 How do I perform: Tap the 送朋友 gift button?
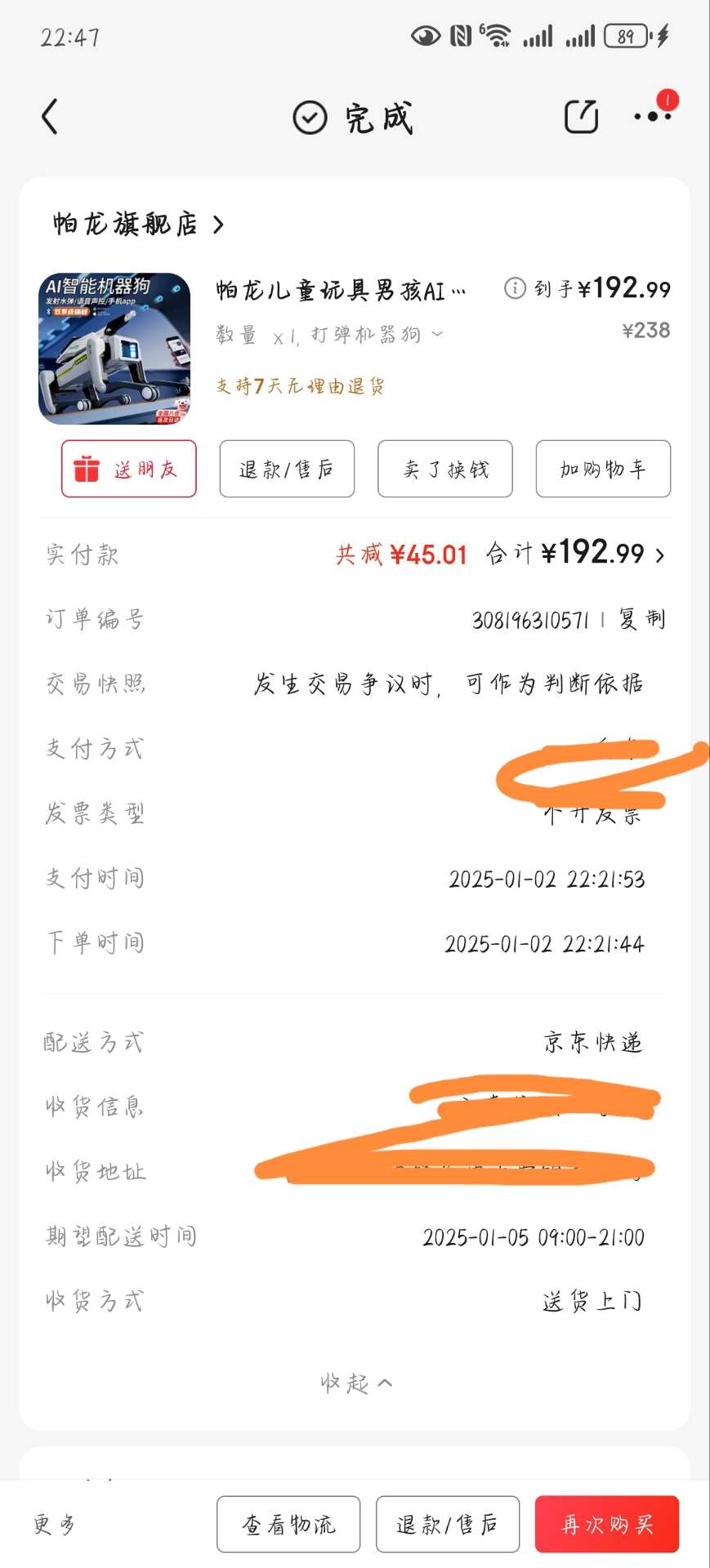pos(129,469)
